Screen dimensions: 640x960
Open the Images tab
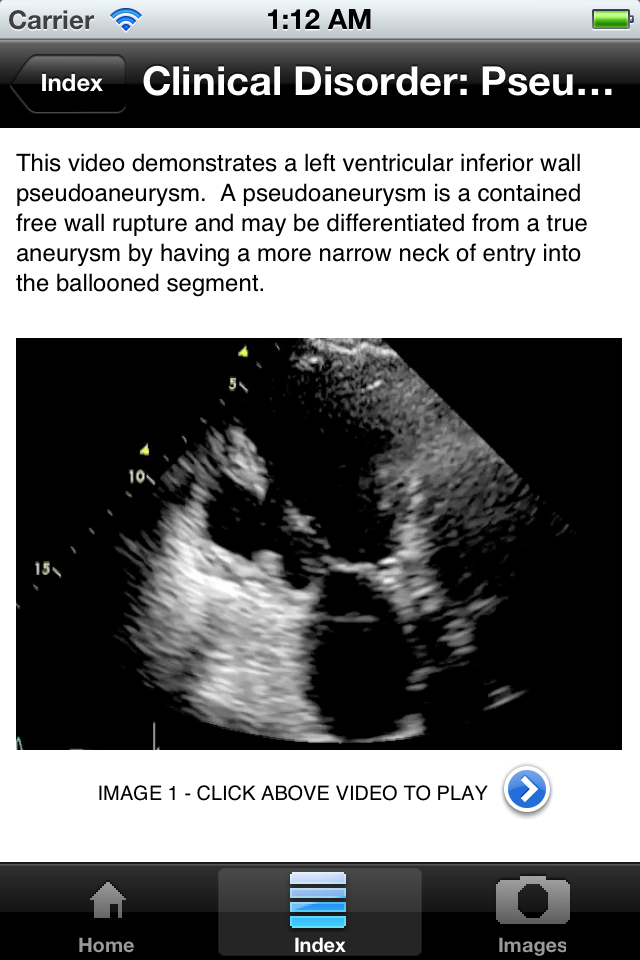(x=532, y=913)
